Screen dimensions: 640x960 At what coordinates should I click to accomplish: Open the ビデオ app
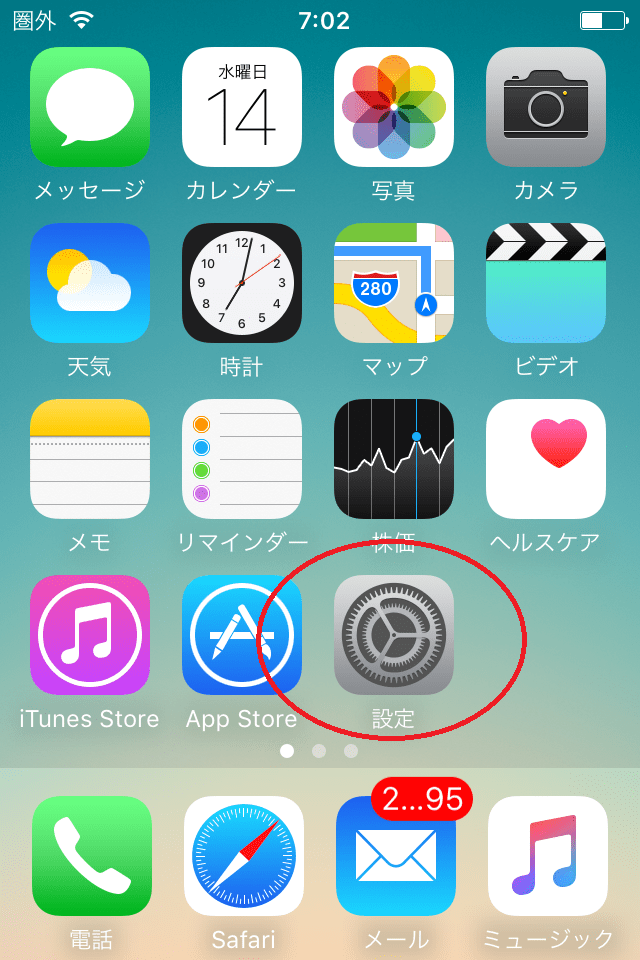click(546, 283)
